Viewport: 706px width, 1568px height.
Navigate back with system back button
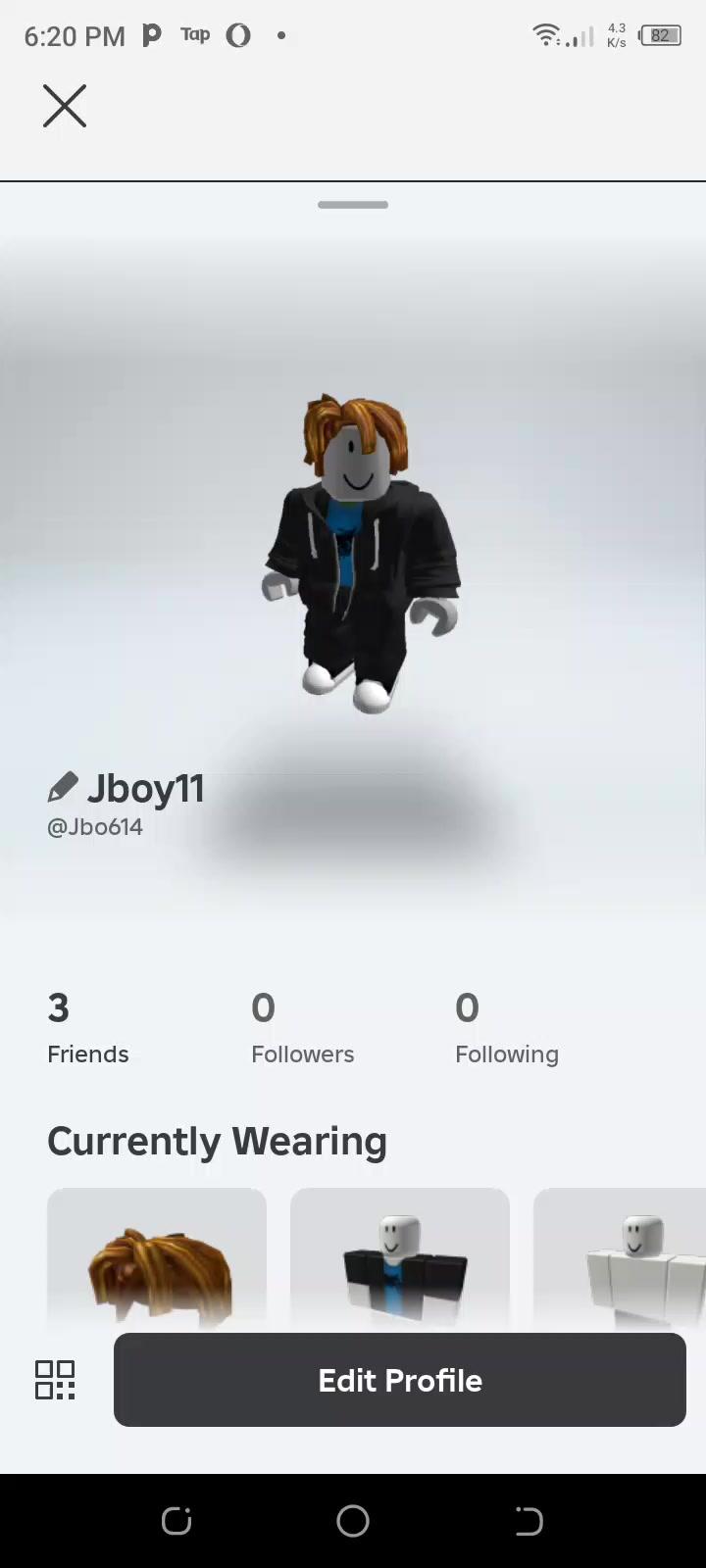point(529,1521)
